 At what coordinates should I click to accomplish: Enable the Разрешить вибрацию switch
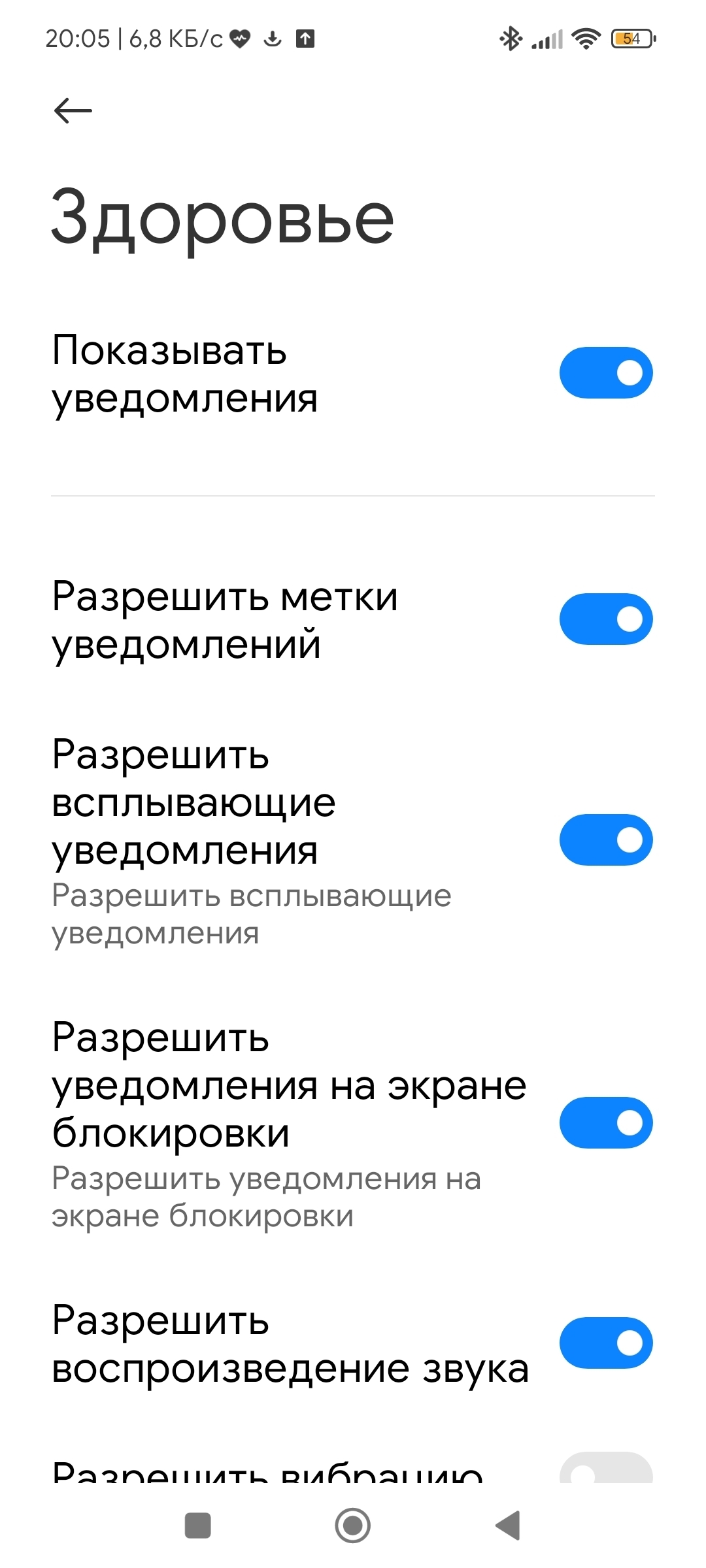pyautogui.click(x=606, y=1469)
